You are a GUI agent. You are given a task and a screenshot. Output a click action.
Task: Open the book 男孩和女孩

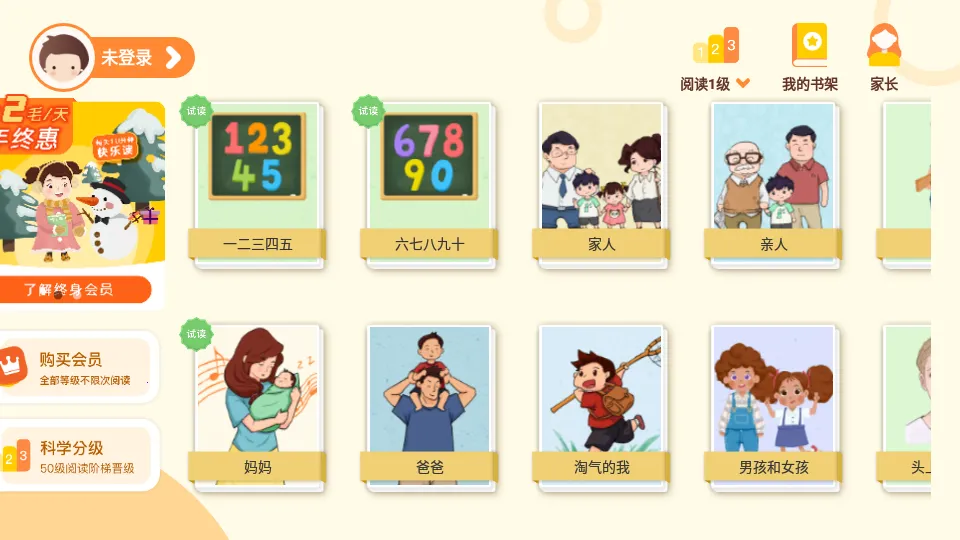[x=773, y=405]
